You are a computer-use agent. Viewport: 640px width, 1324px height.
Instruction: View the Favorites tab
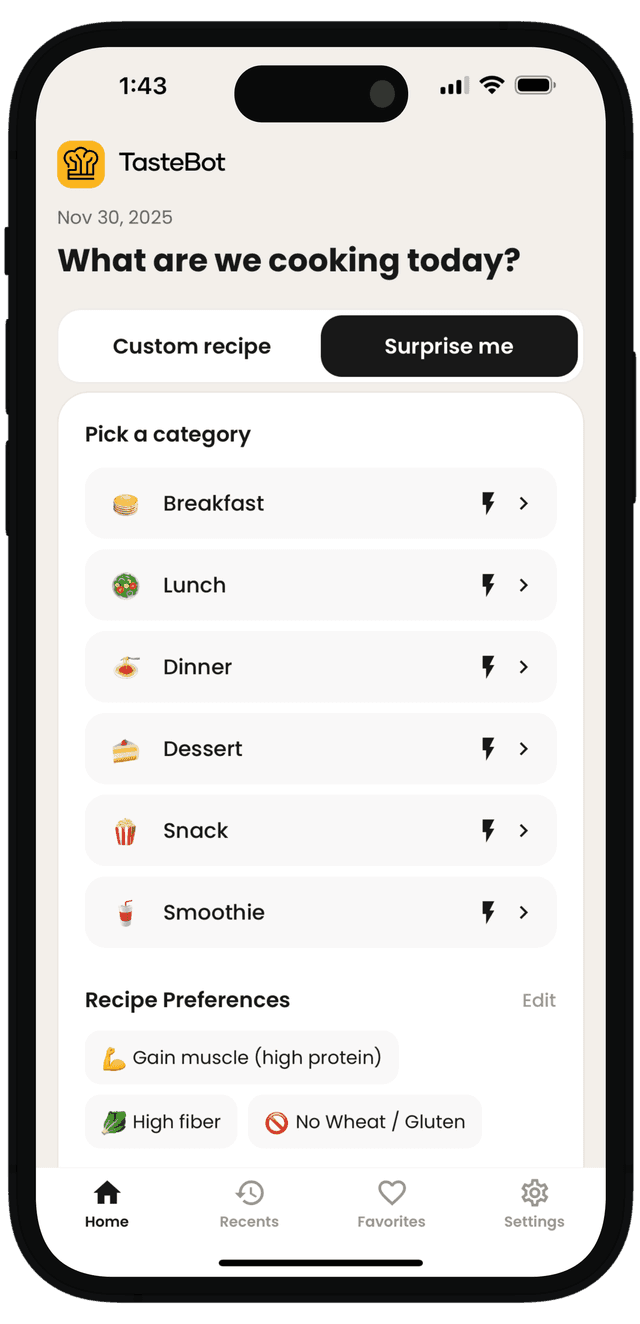point(391,1203)
